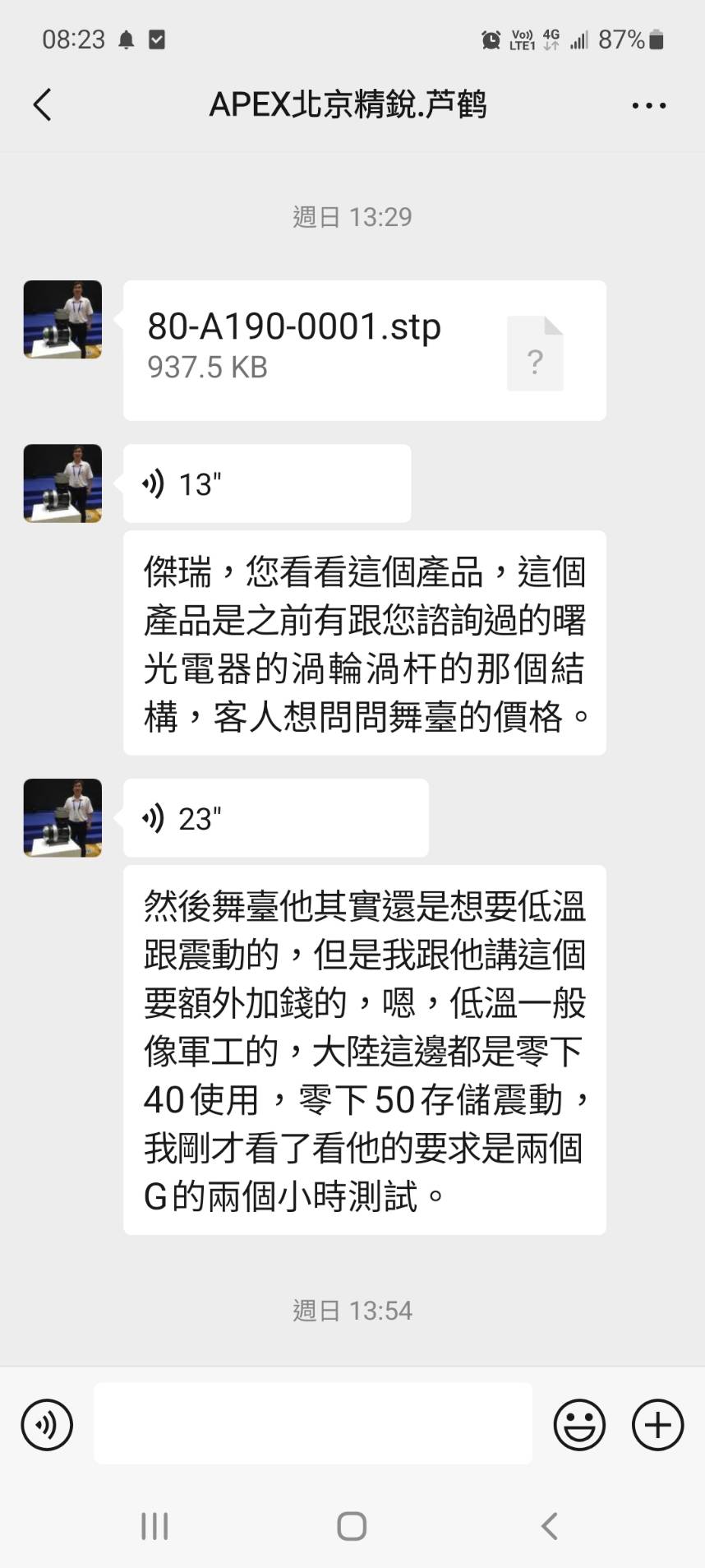Tap the system home button
This screenshot has height=1568, width=705.
[352, 1526]
